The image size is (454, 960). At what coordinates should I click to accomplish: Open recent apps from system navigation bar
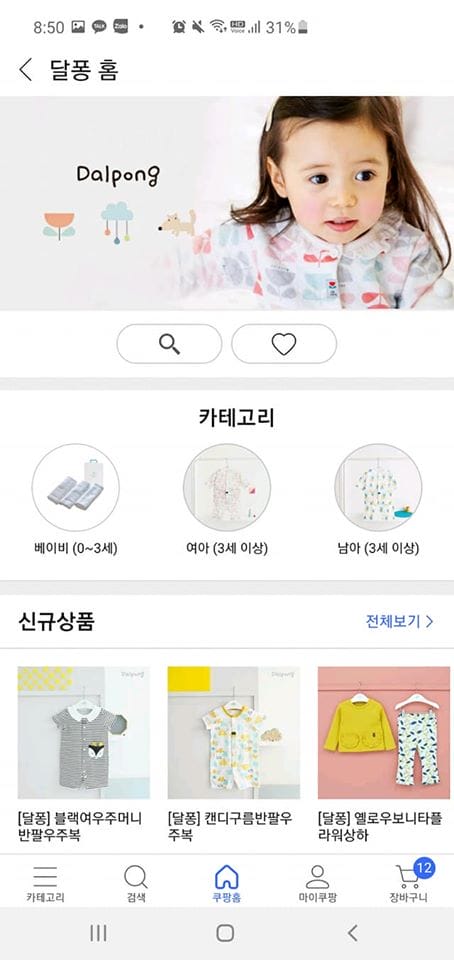pos(98,933)
